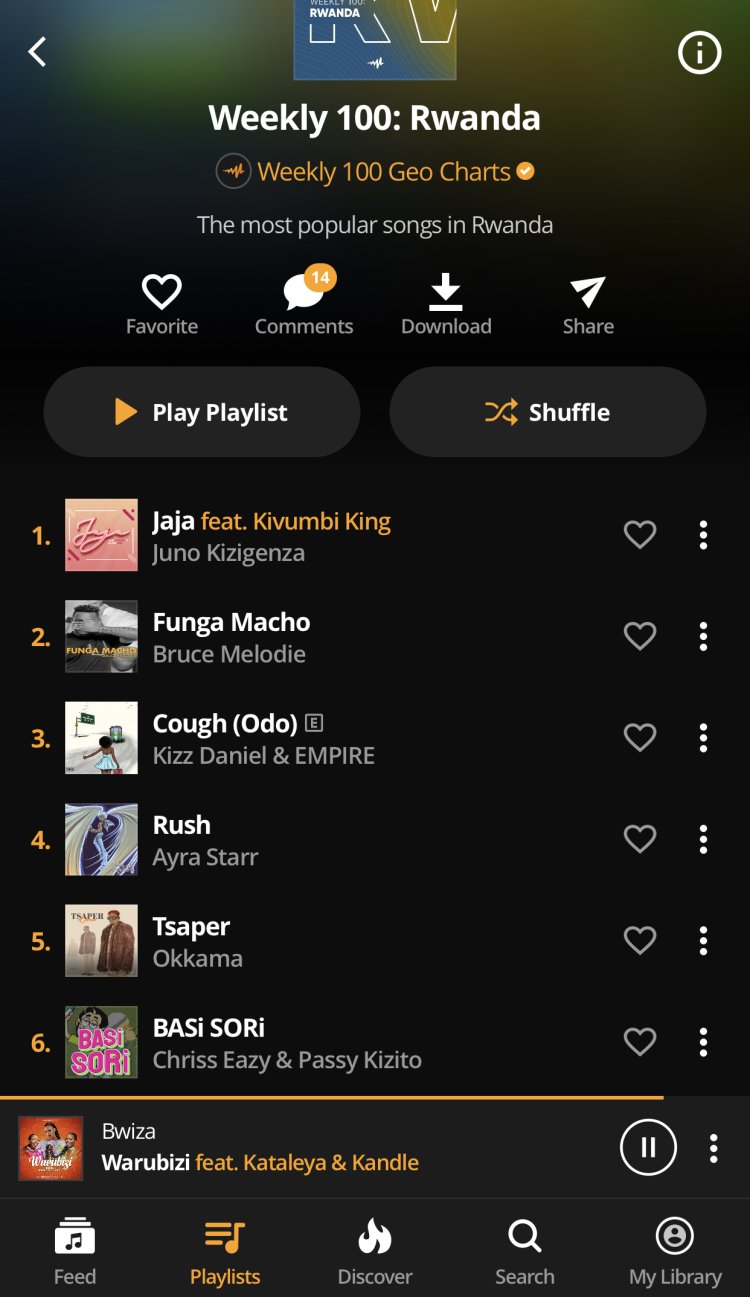Viewport: 750px width, 1297px height.
Task: Play the song Jaja by Juno Kizigenza
Action: tap(270, 536)
